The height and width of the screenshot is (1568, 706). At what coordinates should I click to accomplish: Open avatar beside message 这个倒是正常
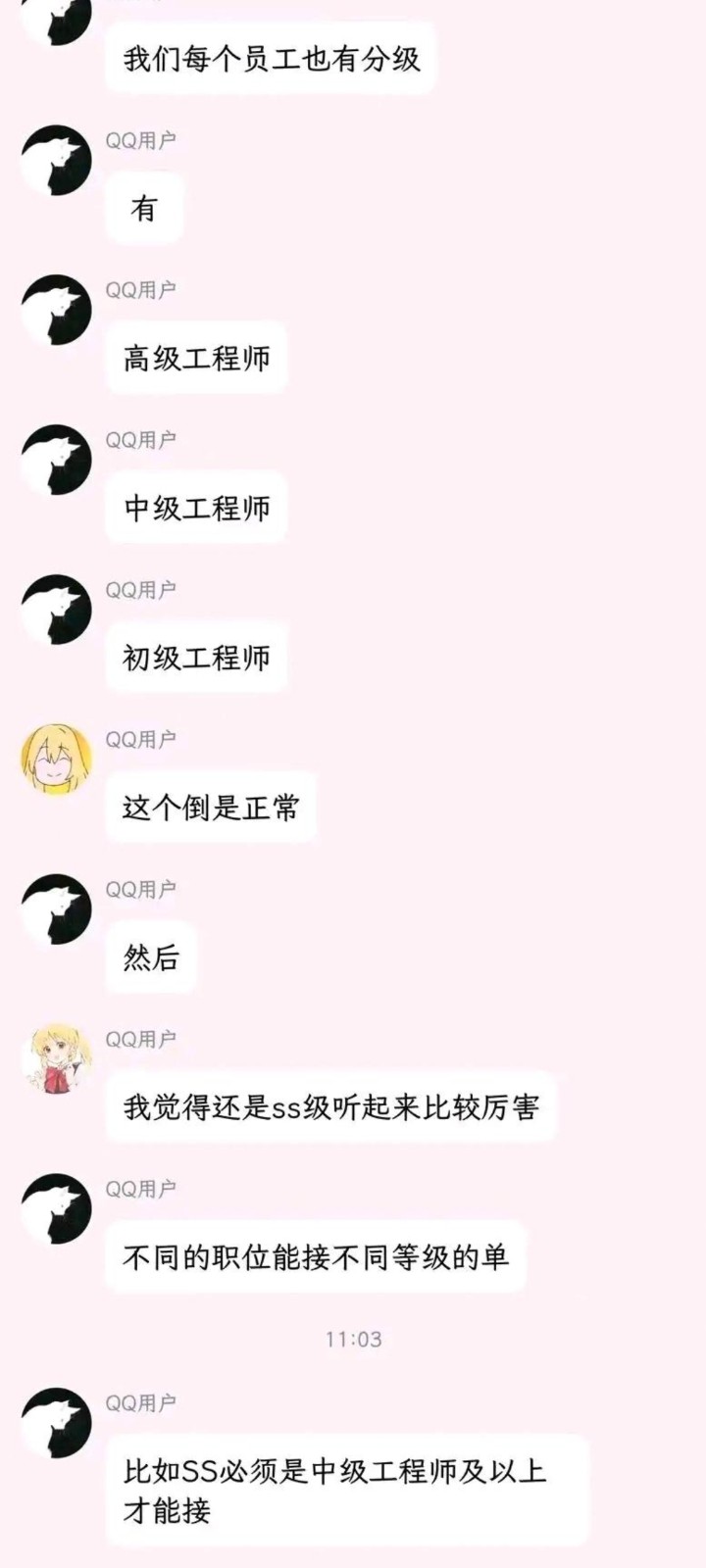click(x=57, y=759)
